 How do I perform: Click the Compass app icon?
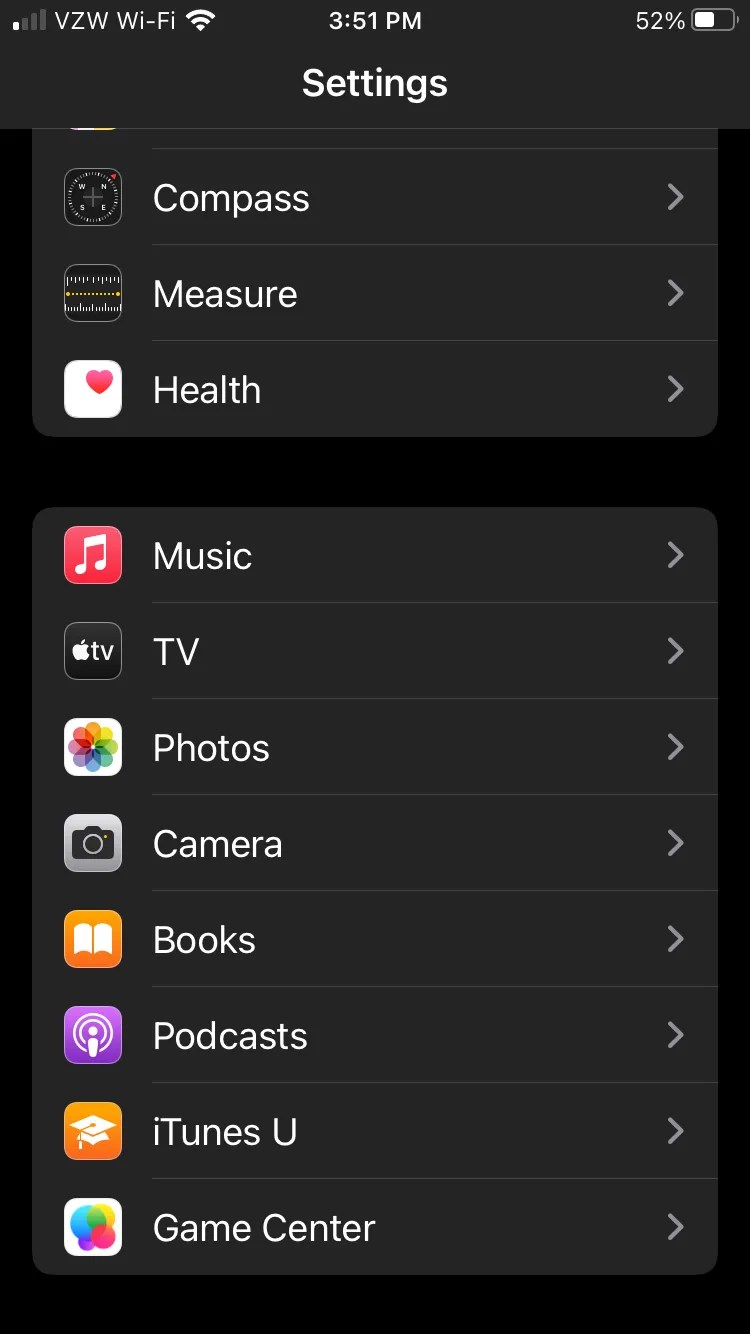(x=93, y=197)
